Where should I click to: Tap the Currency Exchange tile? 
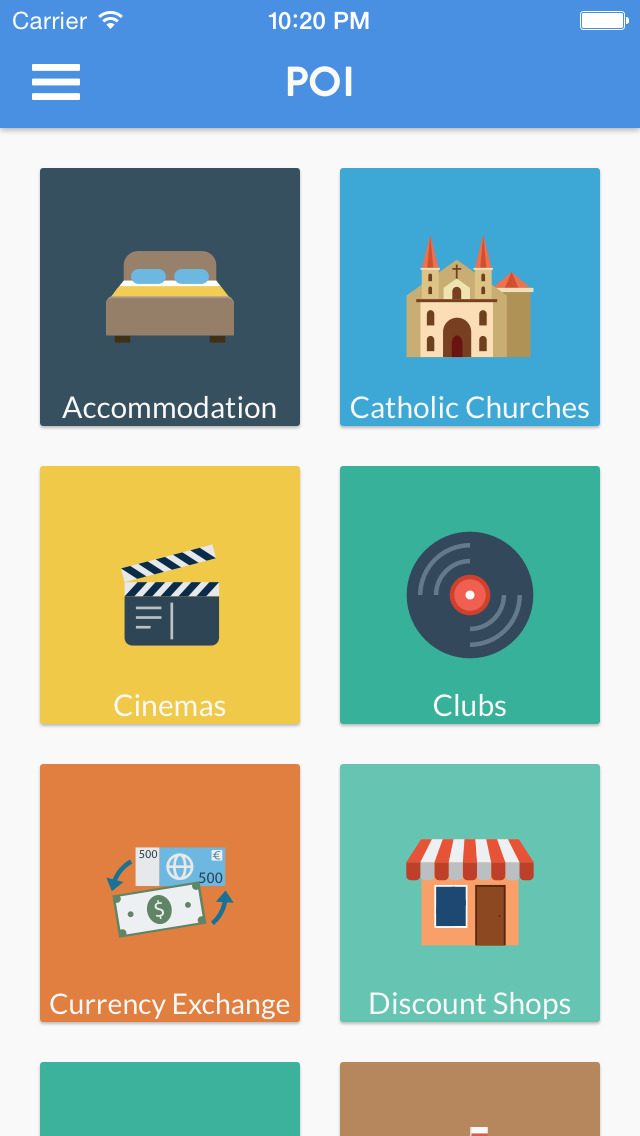click(x=170, y=893)
